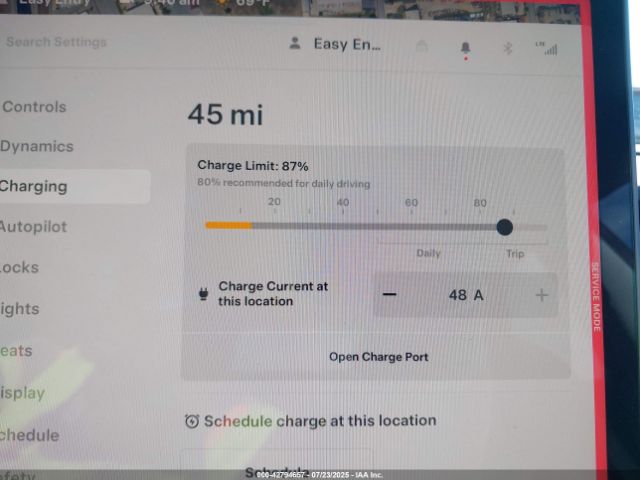Open the Lights settings section
This screenshot has width=640, height=480.
(20, 309)
